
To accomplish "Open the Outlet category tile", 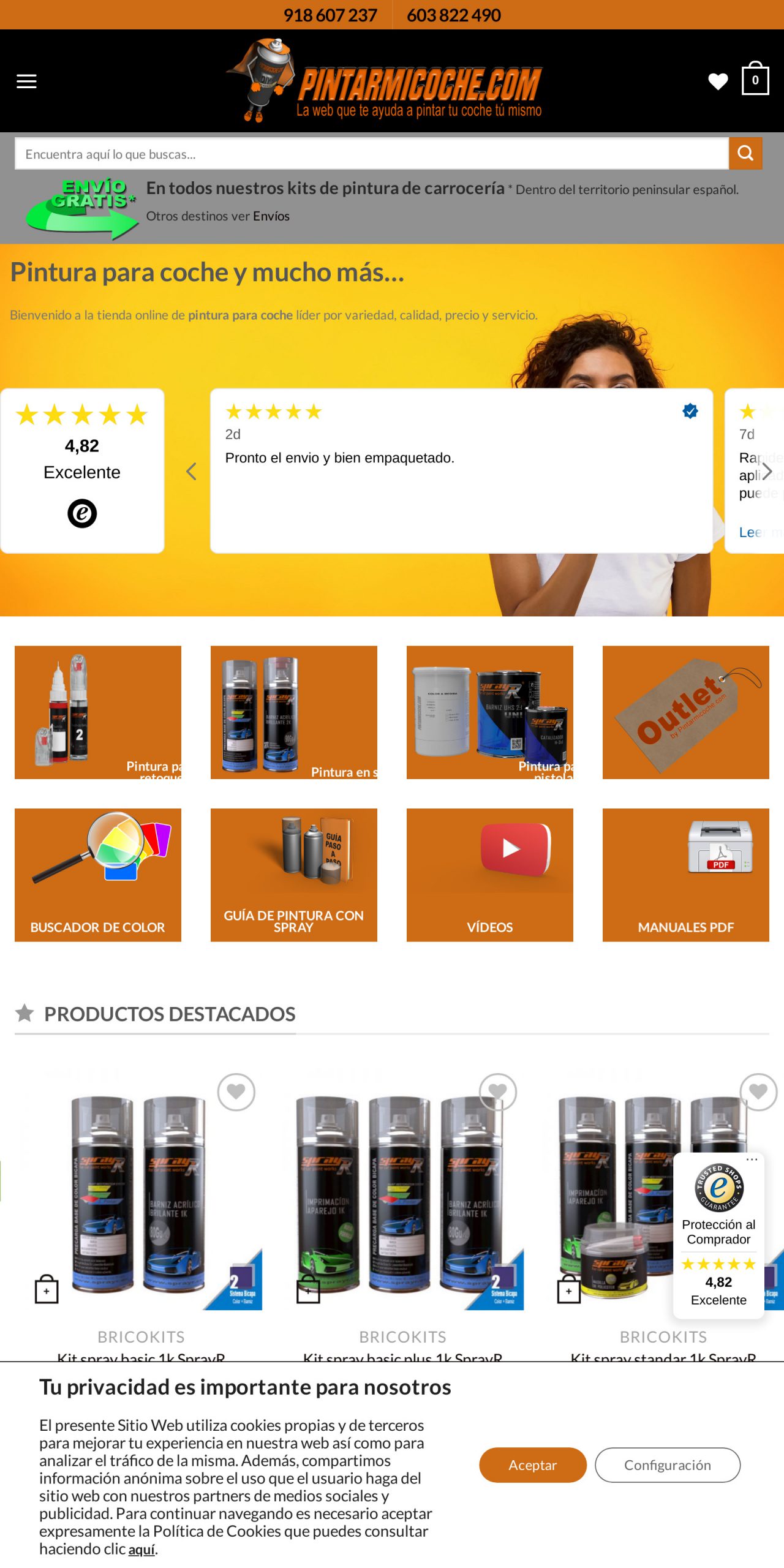I will click(x=685, y=712).
